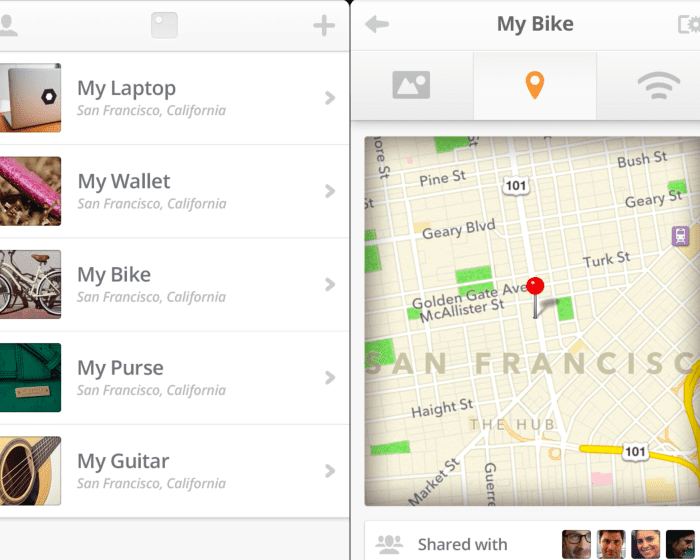Switch to the location pin tab
The image size is (700, 560).
[x=535, y=86]
